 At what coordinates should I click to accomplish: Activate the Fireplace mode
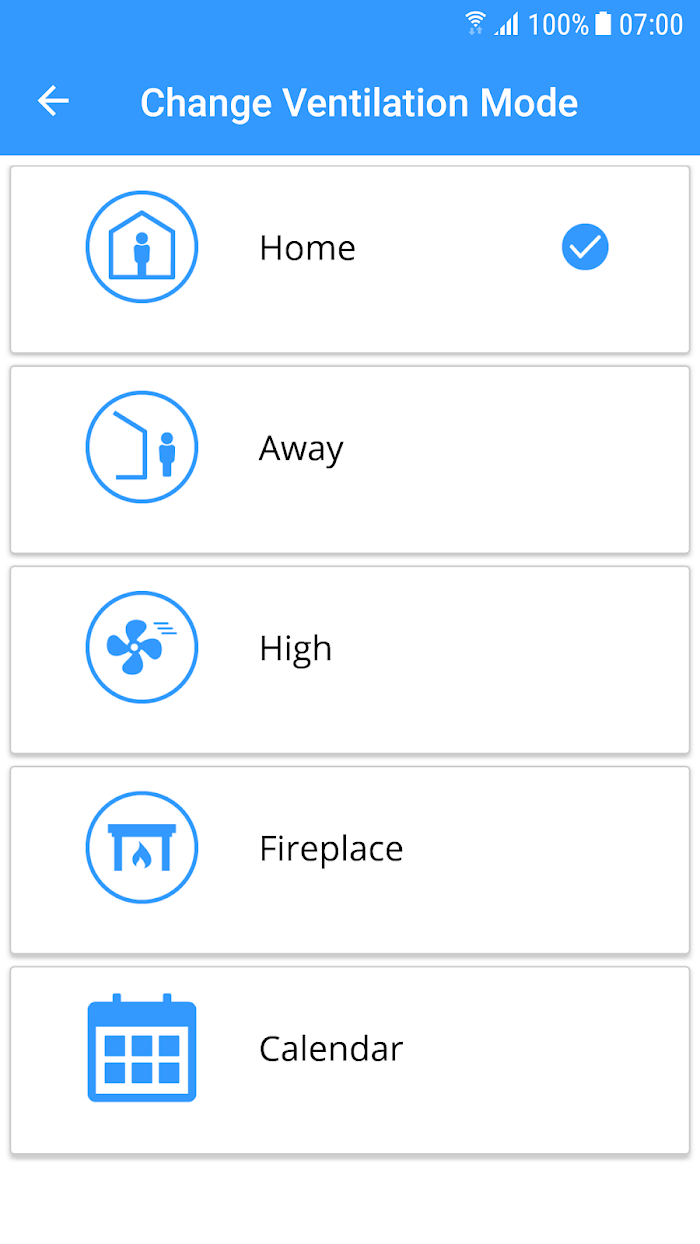[x=350, y=859]
